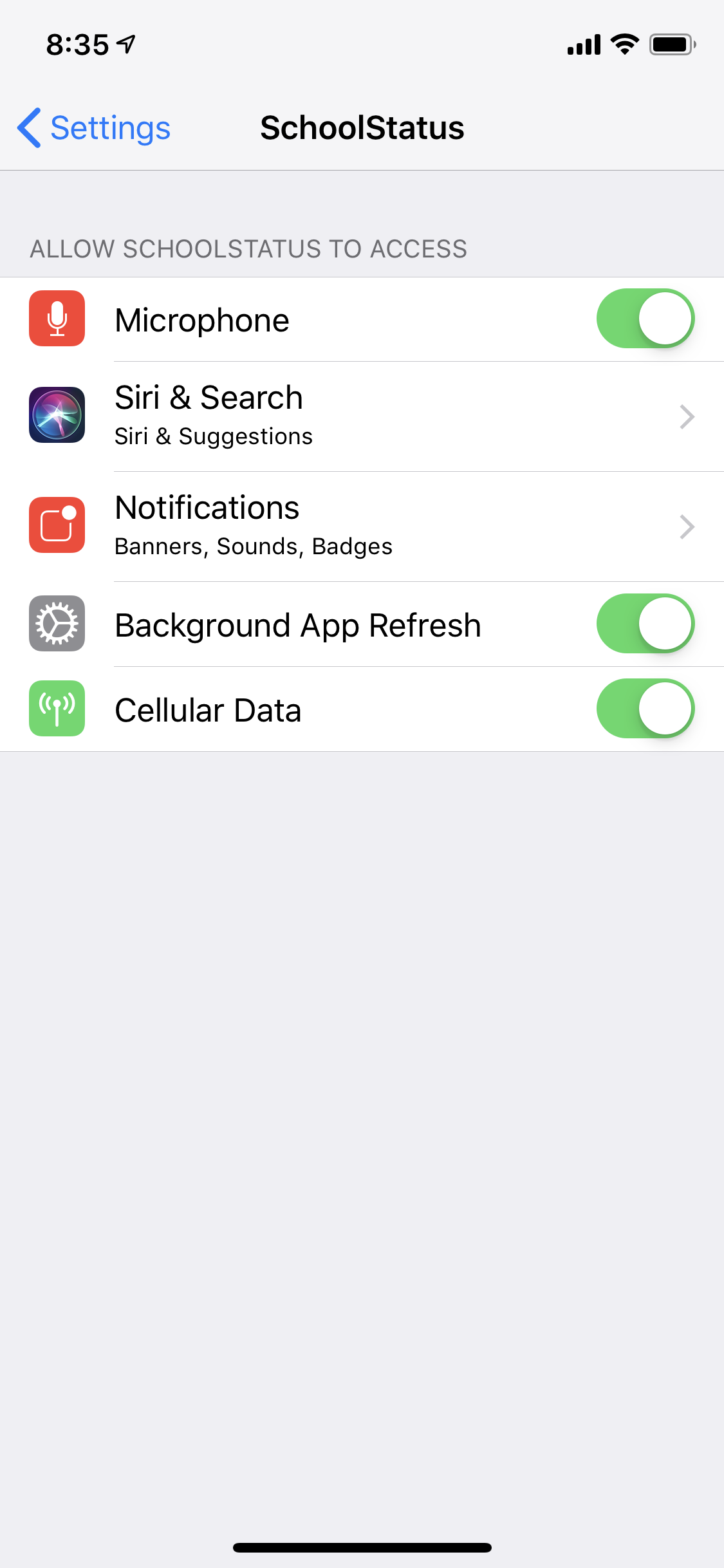This screenshot has height=1568, width=724.
Task: Disable Cellular Data for SchoolStatus
Action: pos(645,708)
